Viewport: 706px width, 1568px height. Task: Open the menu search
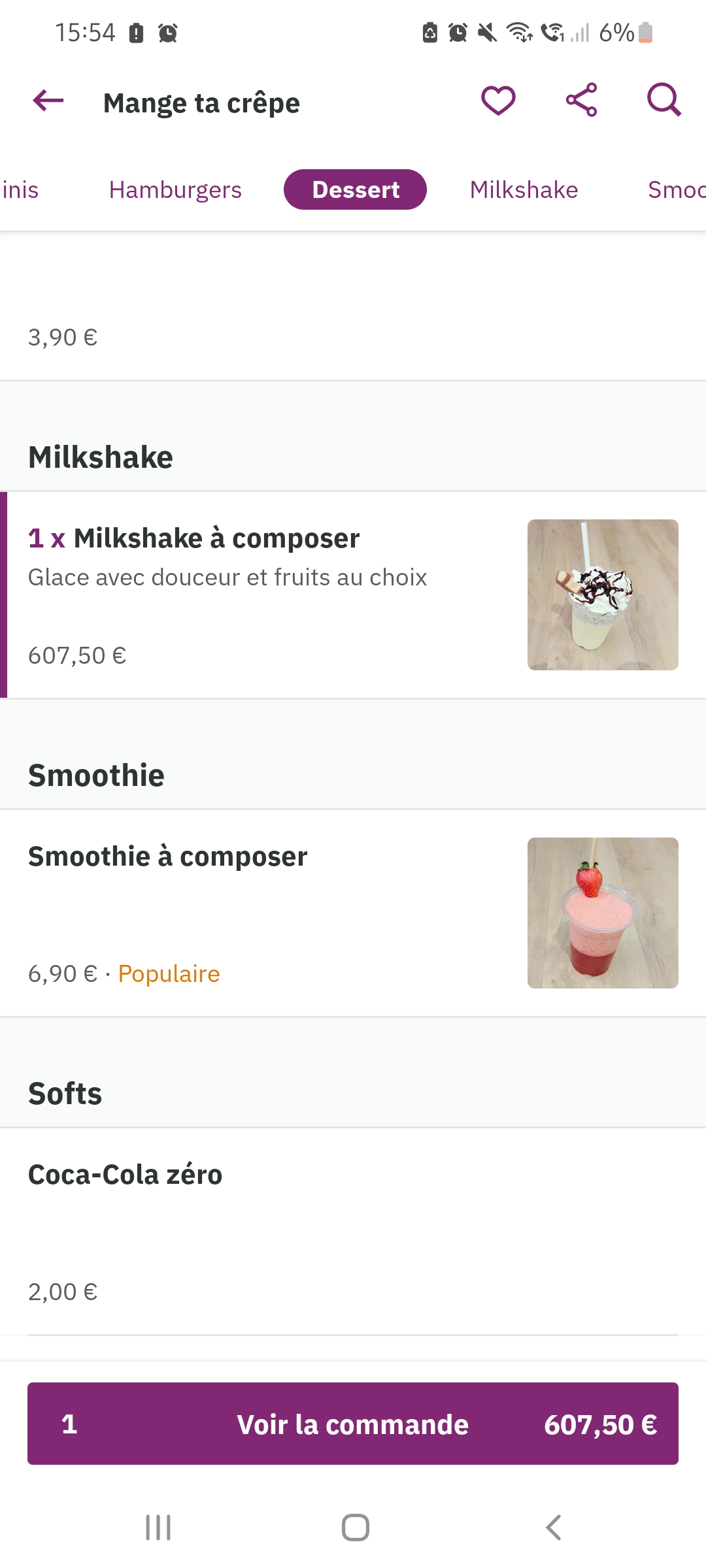tap(664, 101)
